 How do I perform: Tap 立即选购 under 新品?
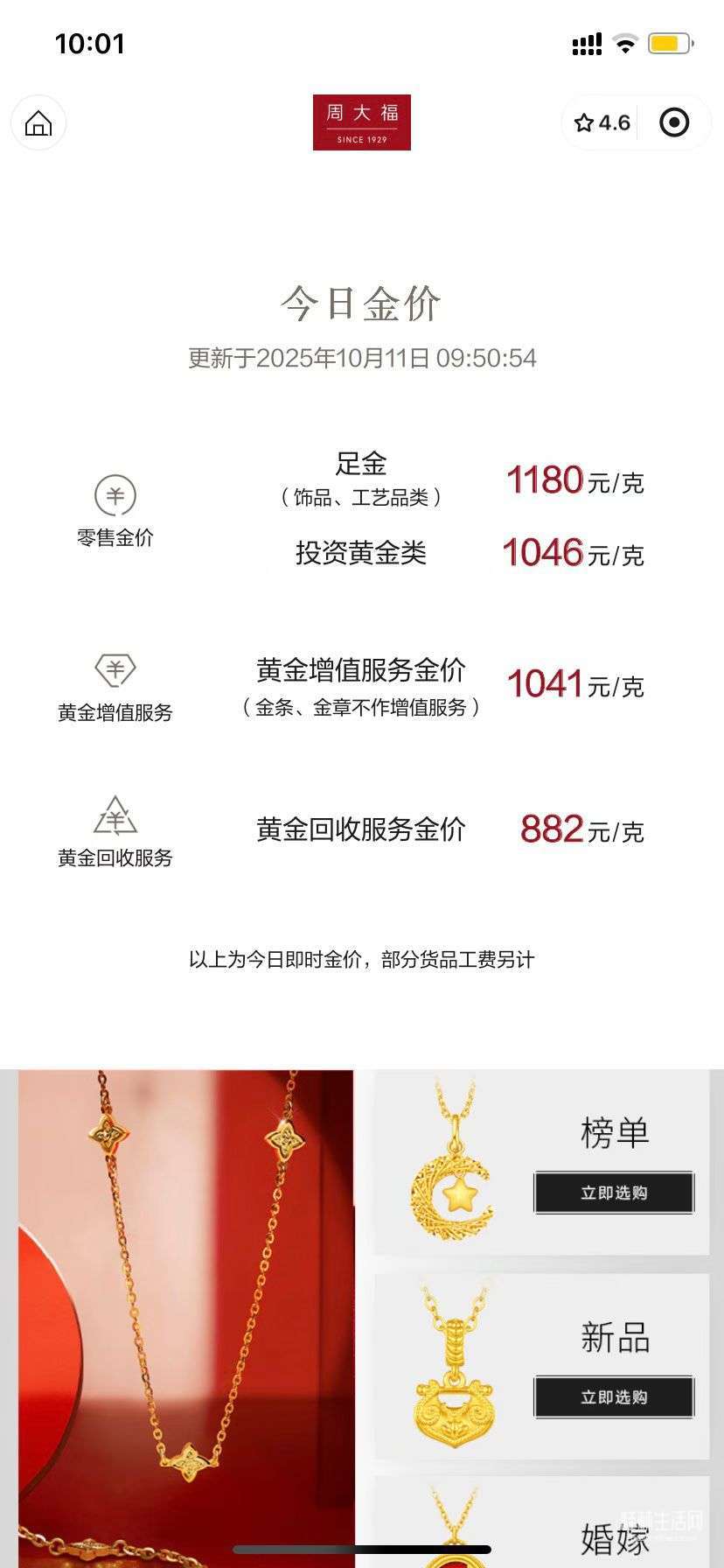pyautogui.click(x=614, y=1397)
